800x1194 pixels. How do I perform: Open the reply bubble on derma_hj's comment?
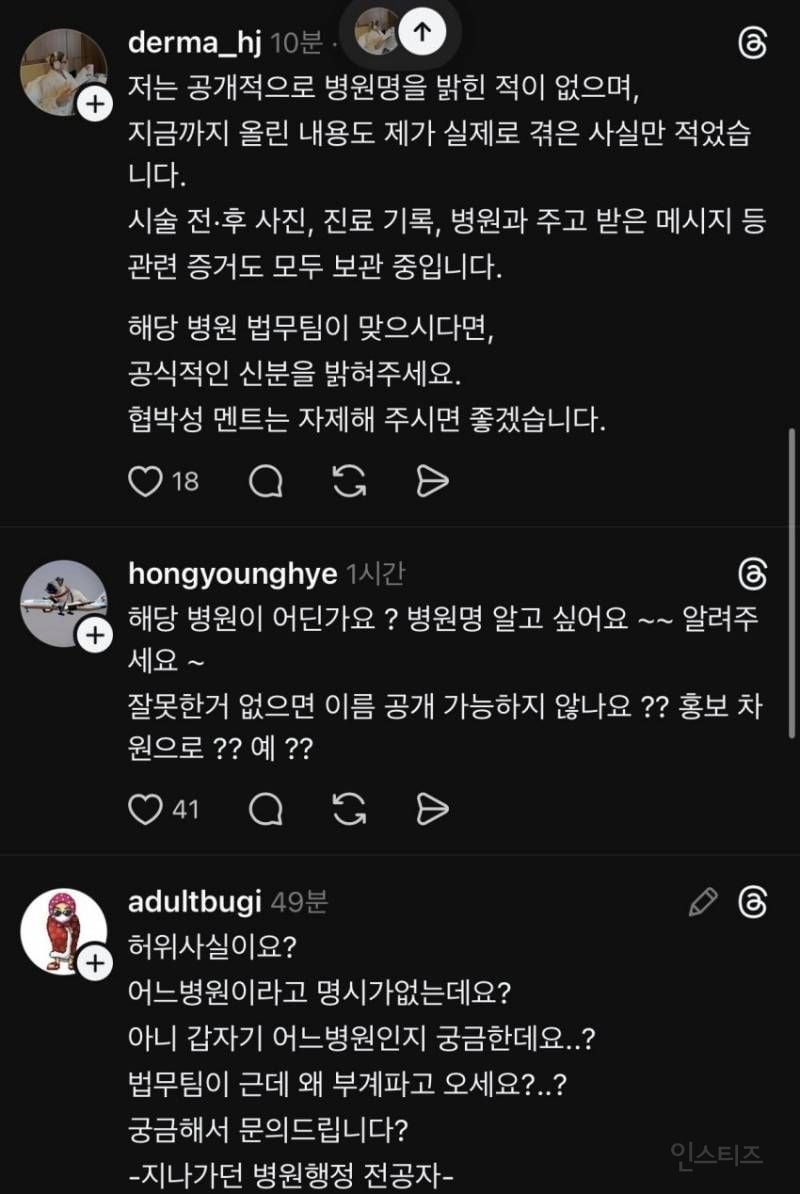pyautogui.click(x=264, y=481)
